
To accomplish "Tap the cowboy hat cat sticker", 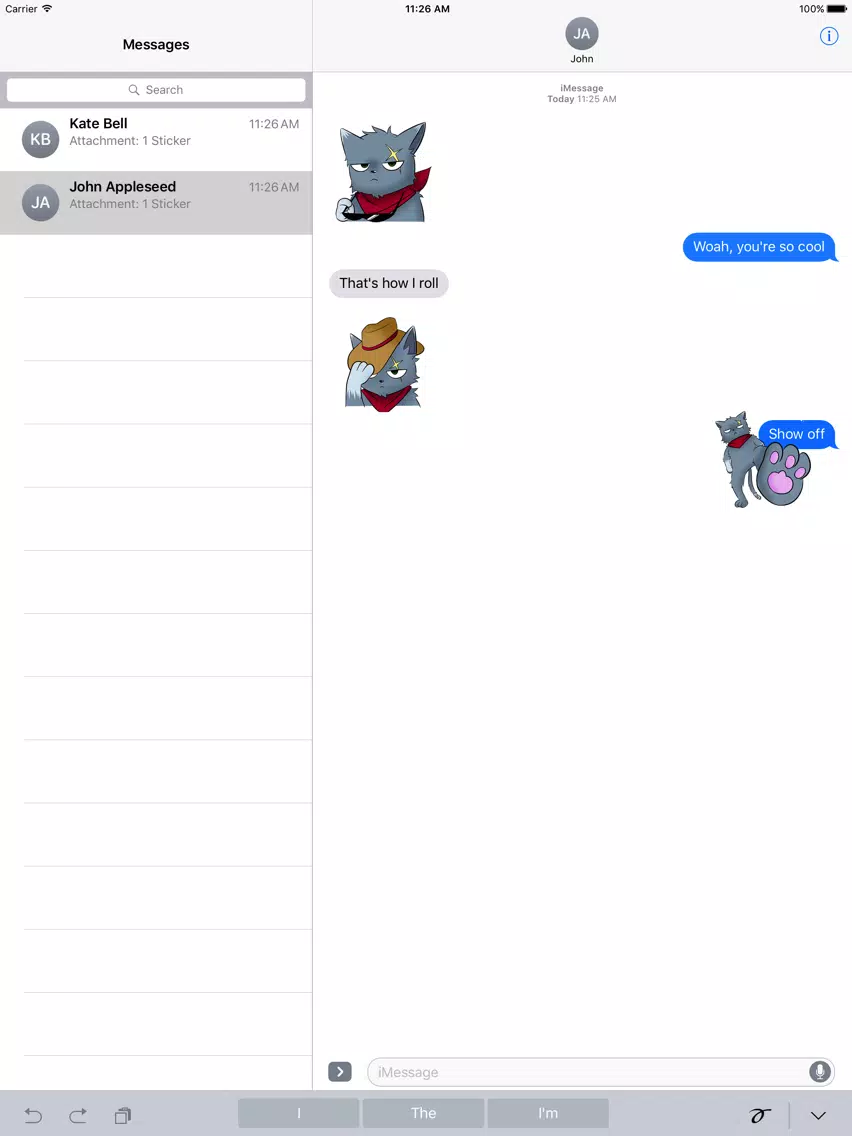I will point(385,364).
